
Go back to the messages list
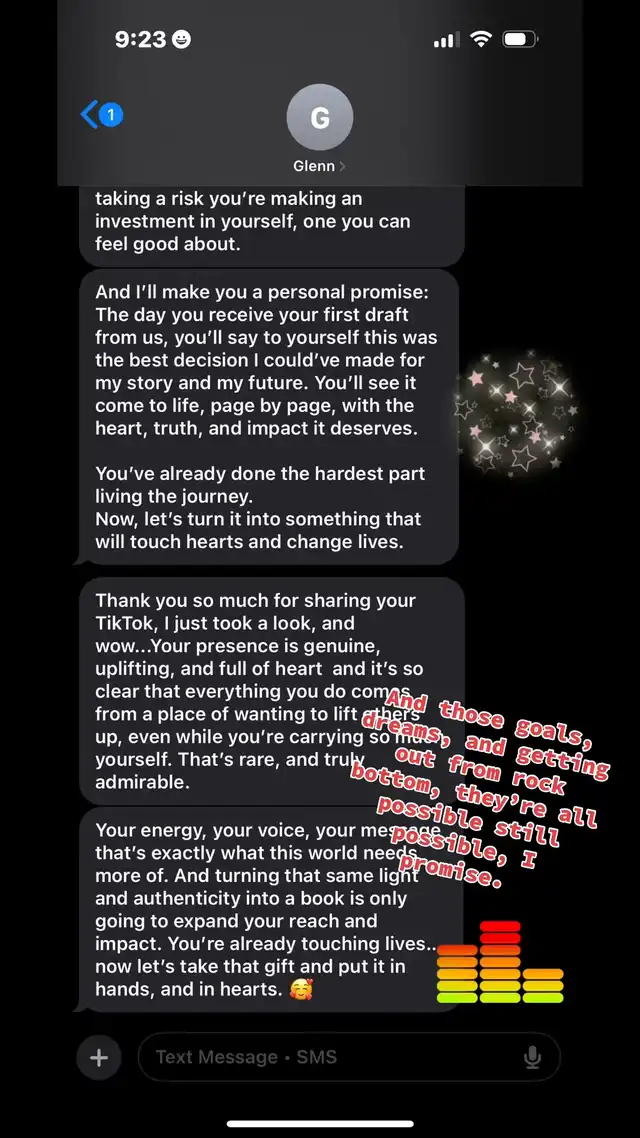click(101, 115)
